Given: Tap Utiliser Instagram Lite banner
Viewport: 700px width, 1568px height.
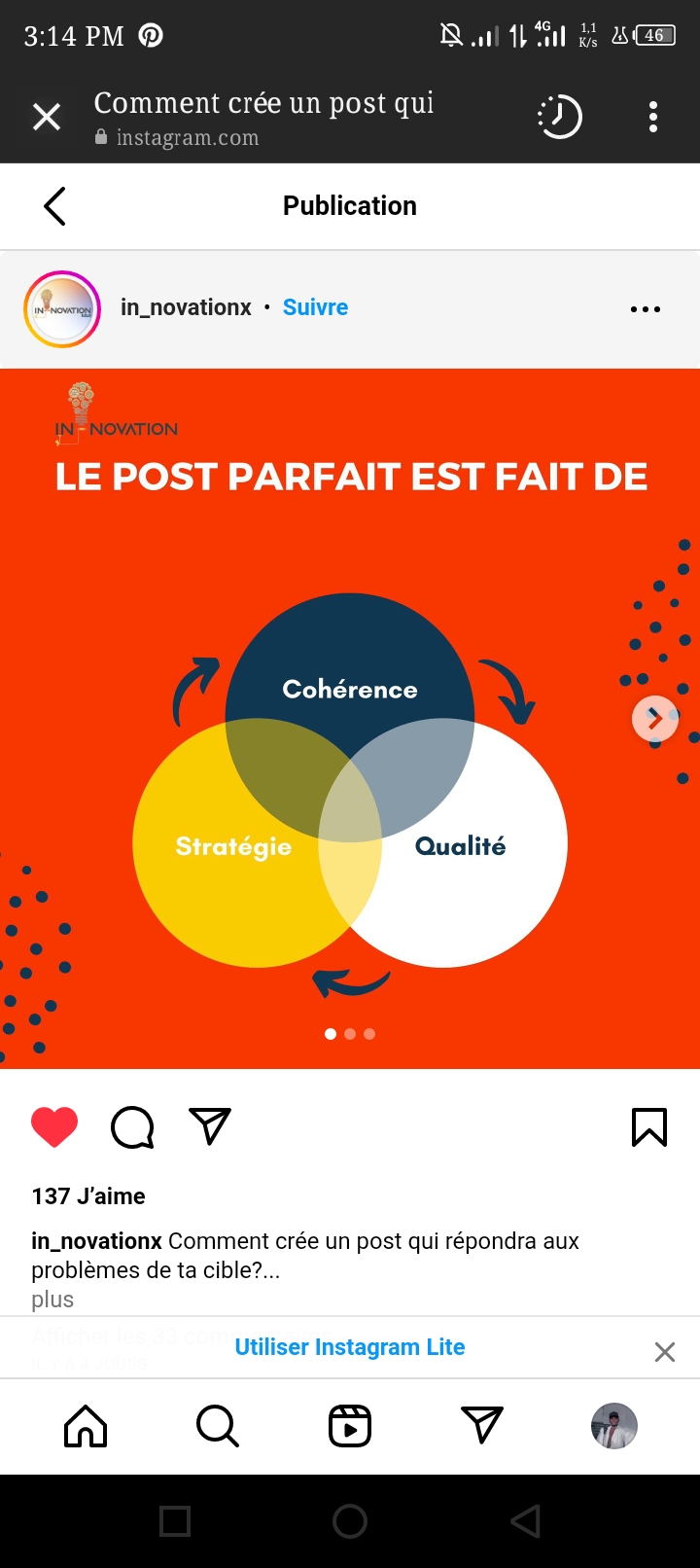Looking at the screenshot, I should [350, 1347].
